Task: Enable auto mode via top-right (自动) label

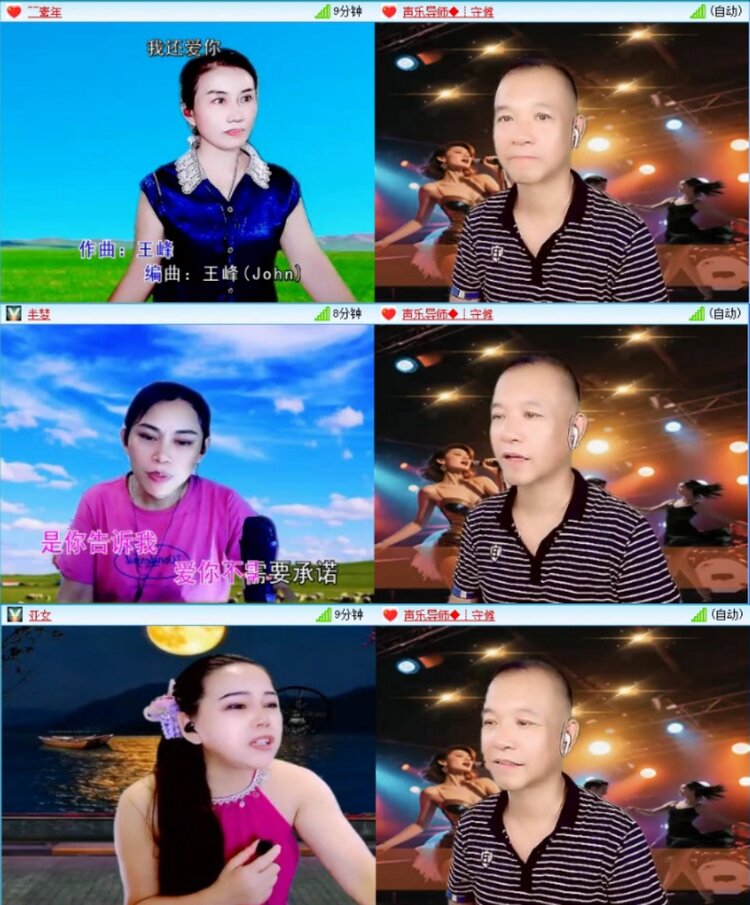Action: click(x=725, y=11)
